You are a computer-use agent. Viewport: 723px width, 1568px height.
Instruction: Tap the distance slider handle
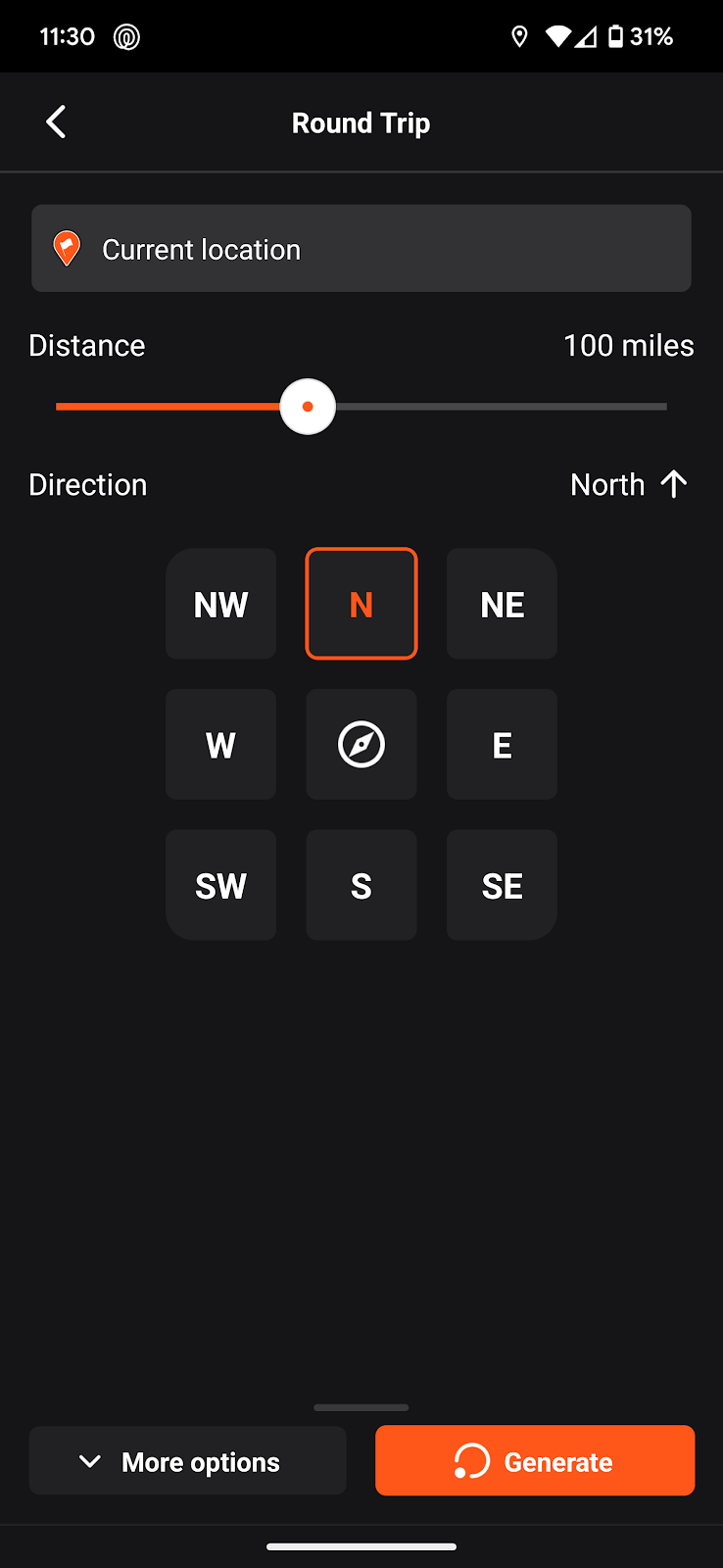[x=308, y=406]
